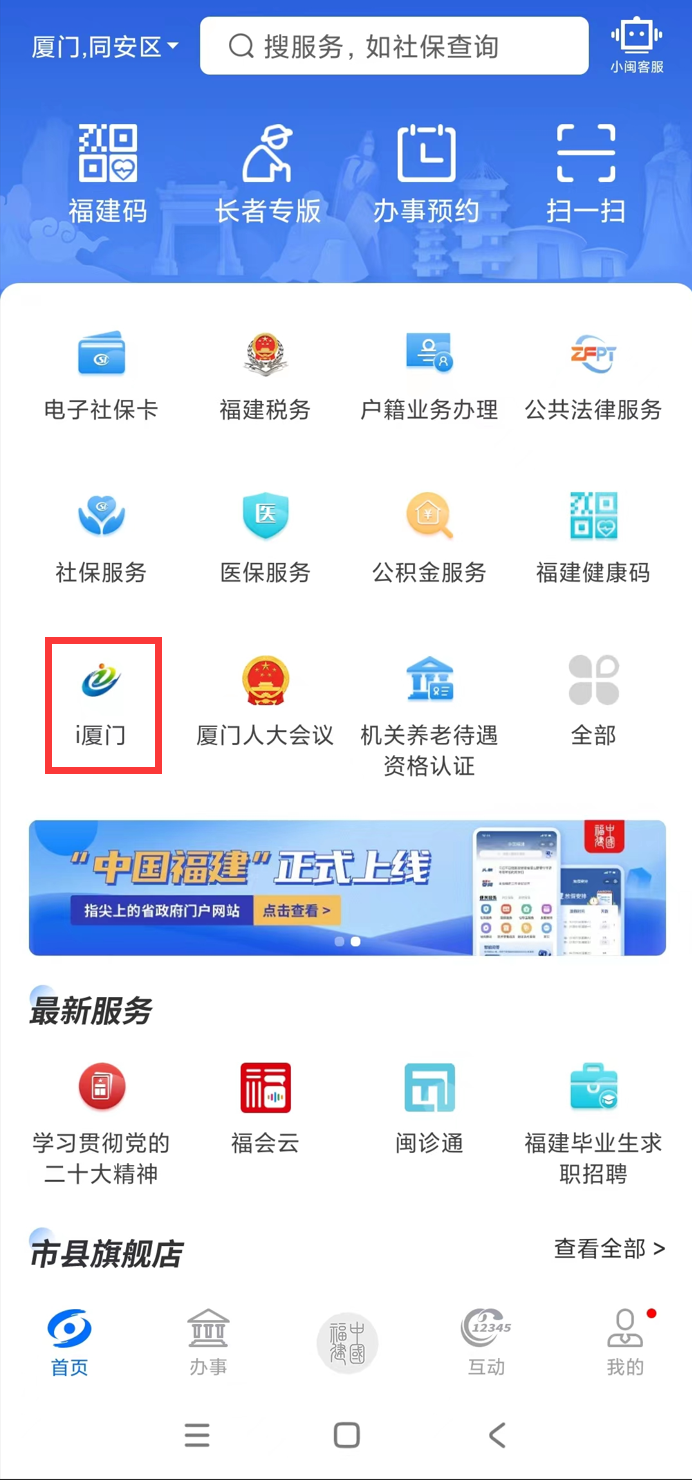
Task: Open 福建码 QR code
Action: pos(107,173)
